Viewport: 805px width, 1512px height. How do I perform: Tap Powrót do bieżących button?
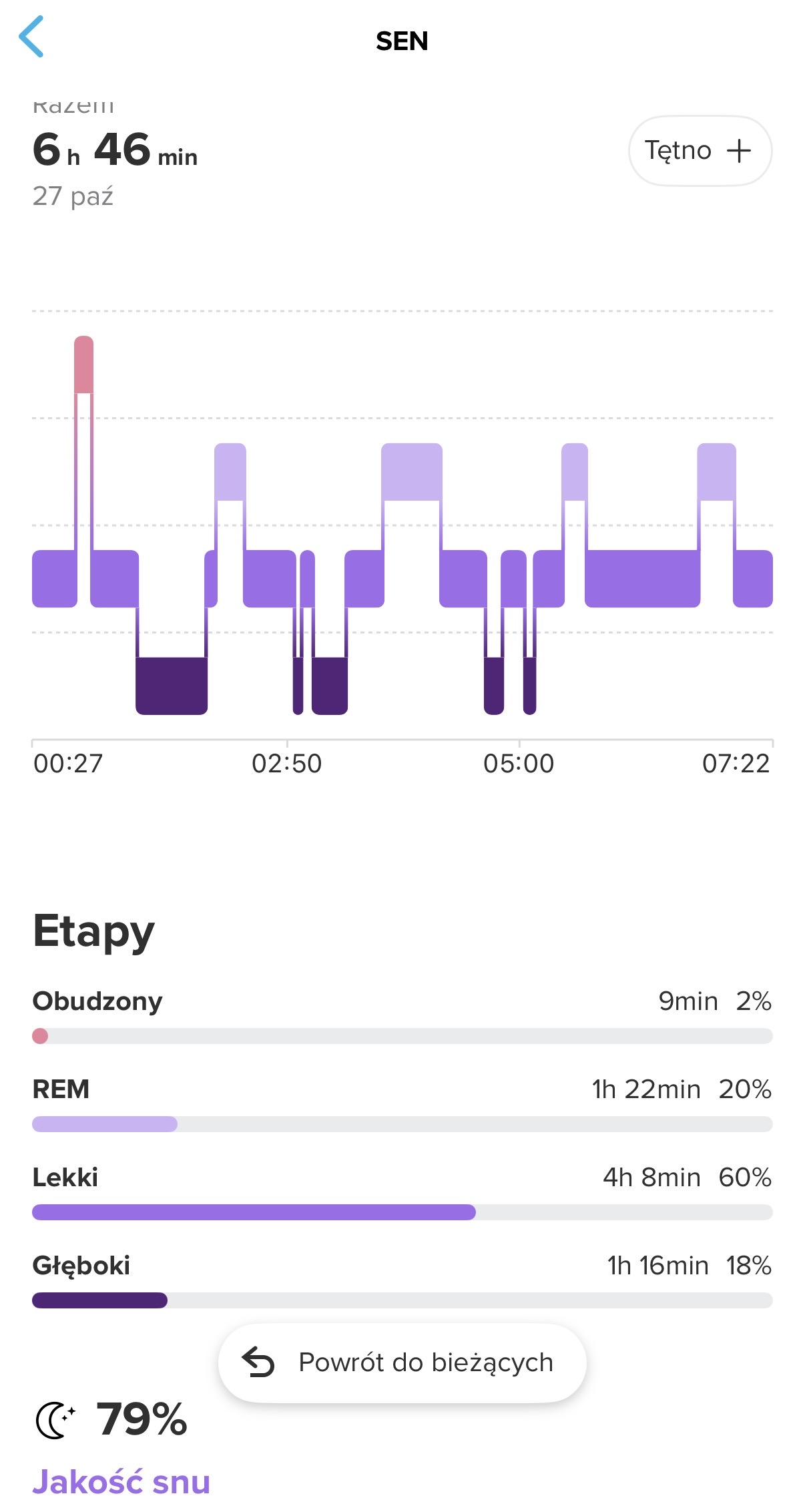[402, 1362]
